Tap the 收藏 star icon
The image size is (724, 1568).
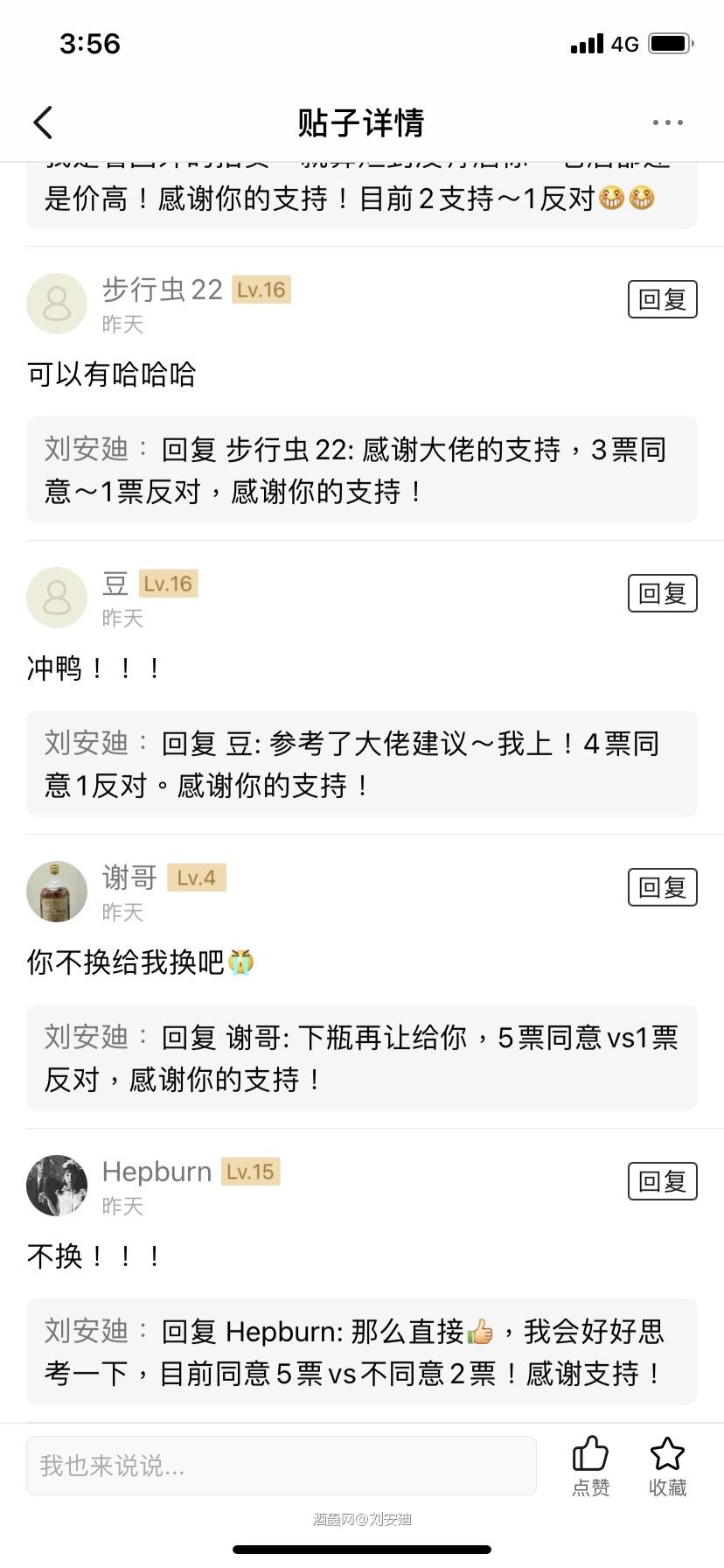click(666, 1454)
